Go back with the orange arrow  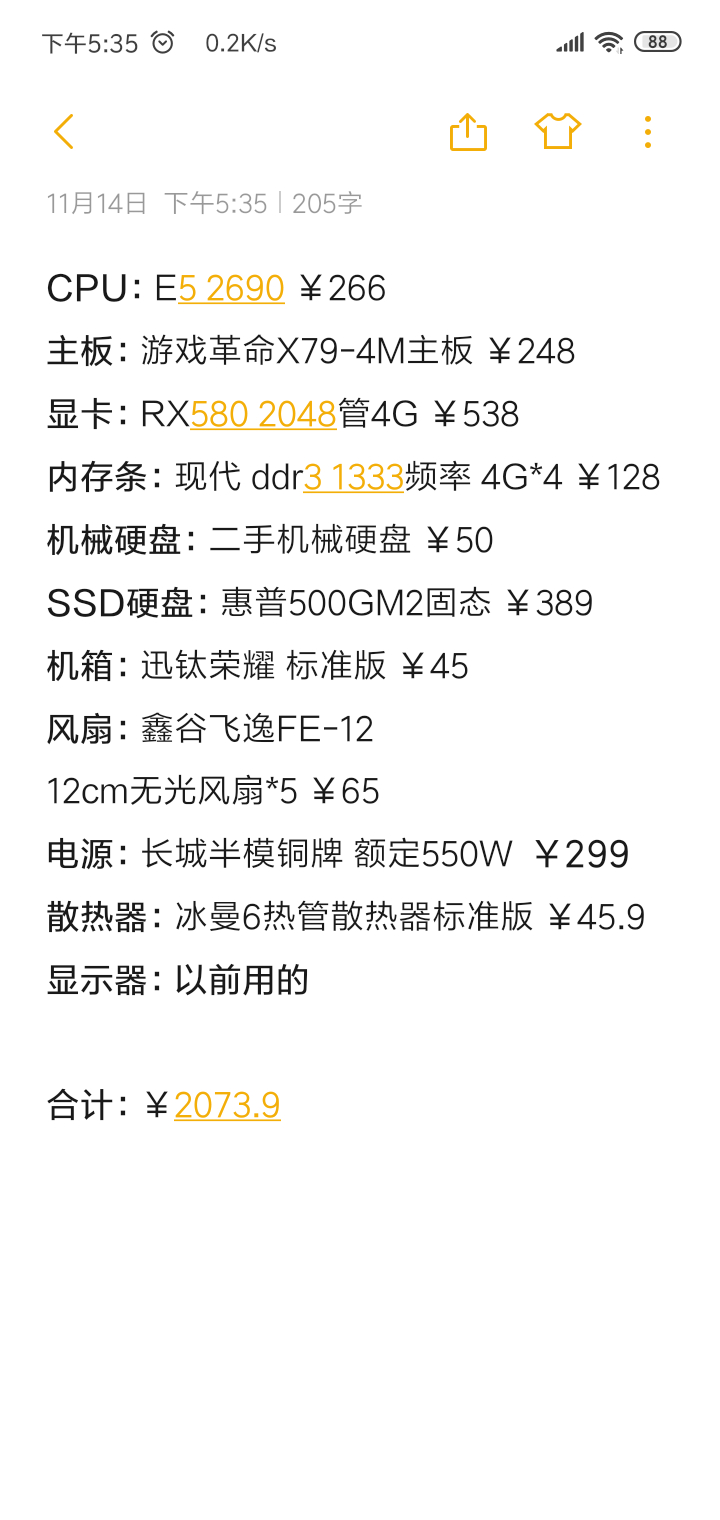click(64, 132)
